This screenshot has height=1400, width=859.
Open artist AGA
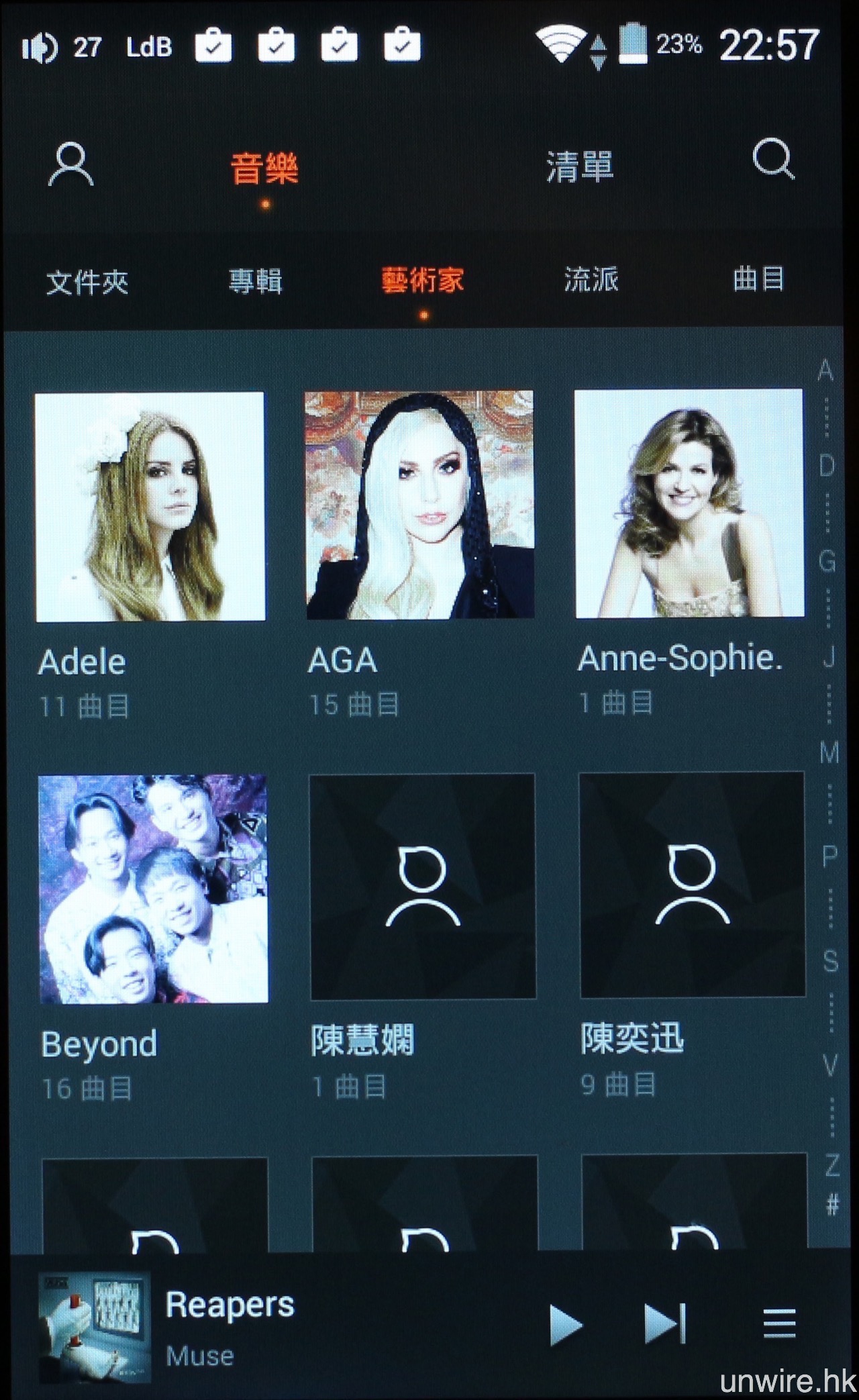pyautogui.click(x=420, y=505)
